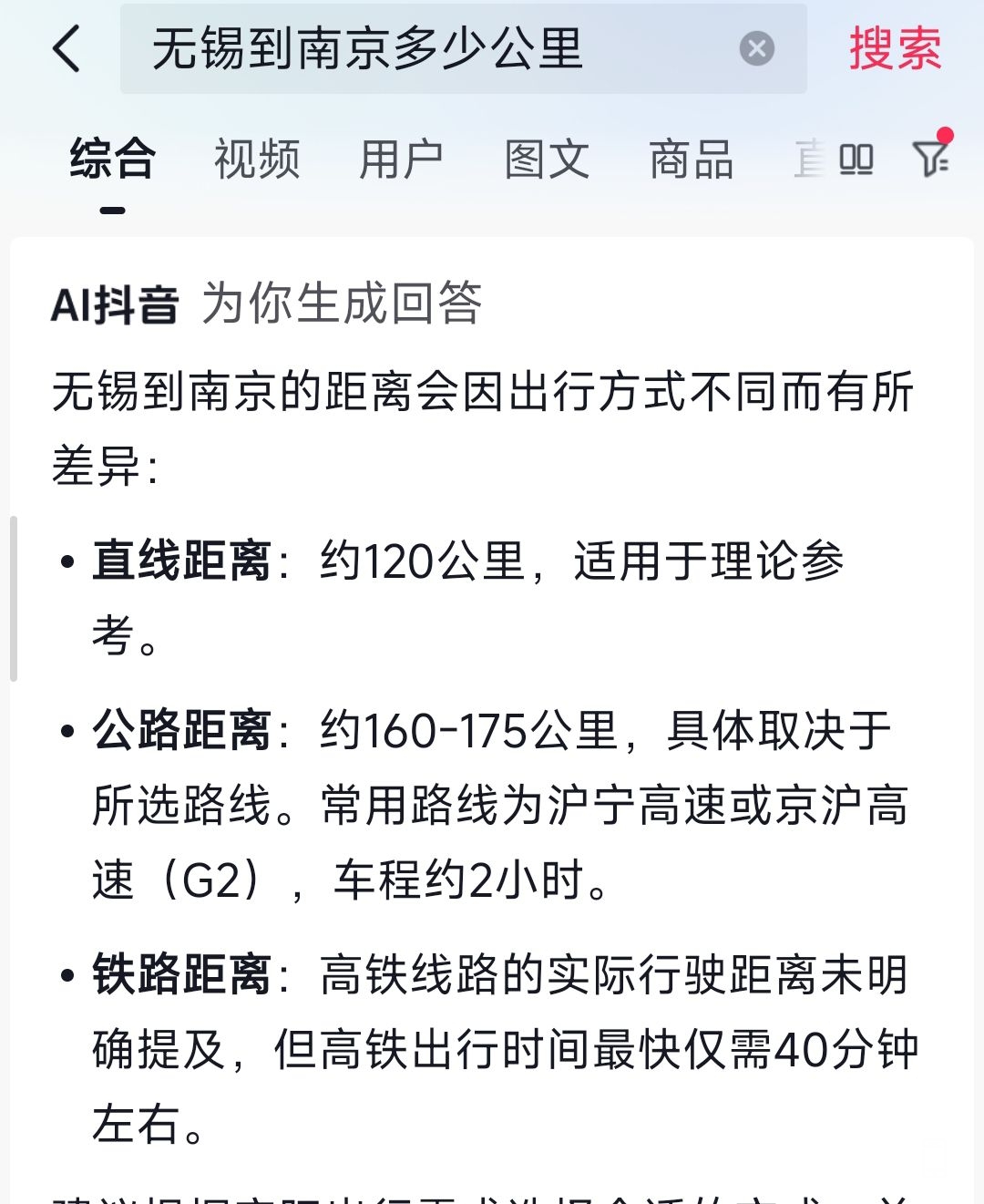This screenshot has width=984, height=1204.
Task: Switch to the 商品 tab
Action: [x=692, y=160]
